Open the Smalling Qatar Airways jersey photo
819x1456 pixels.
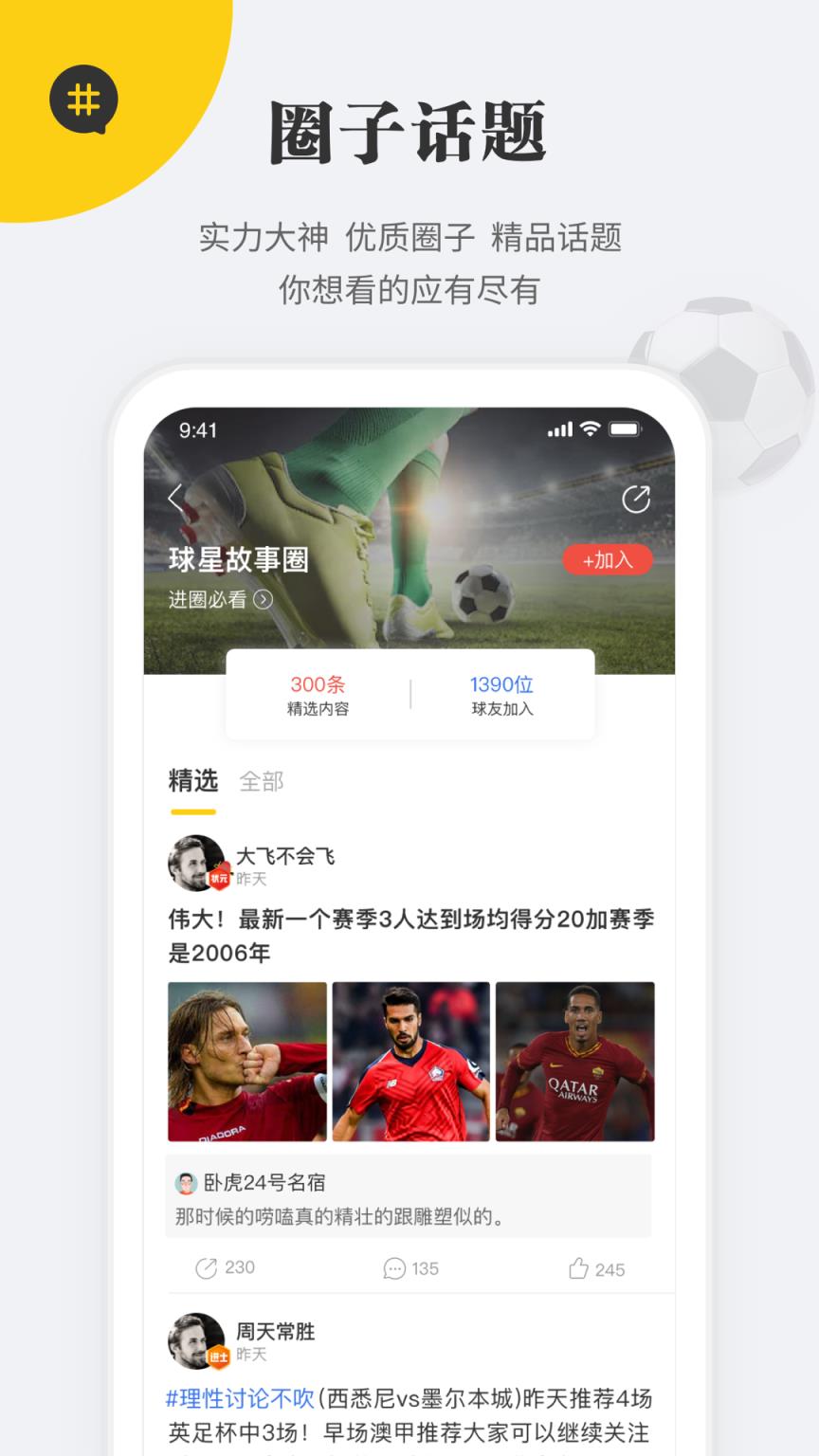point(575,1061)
